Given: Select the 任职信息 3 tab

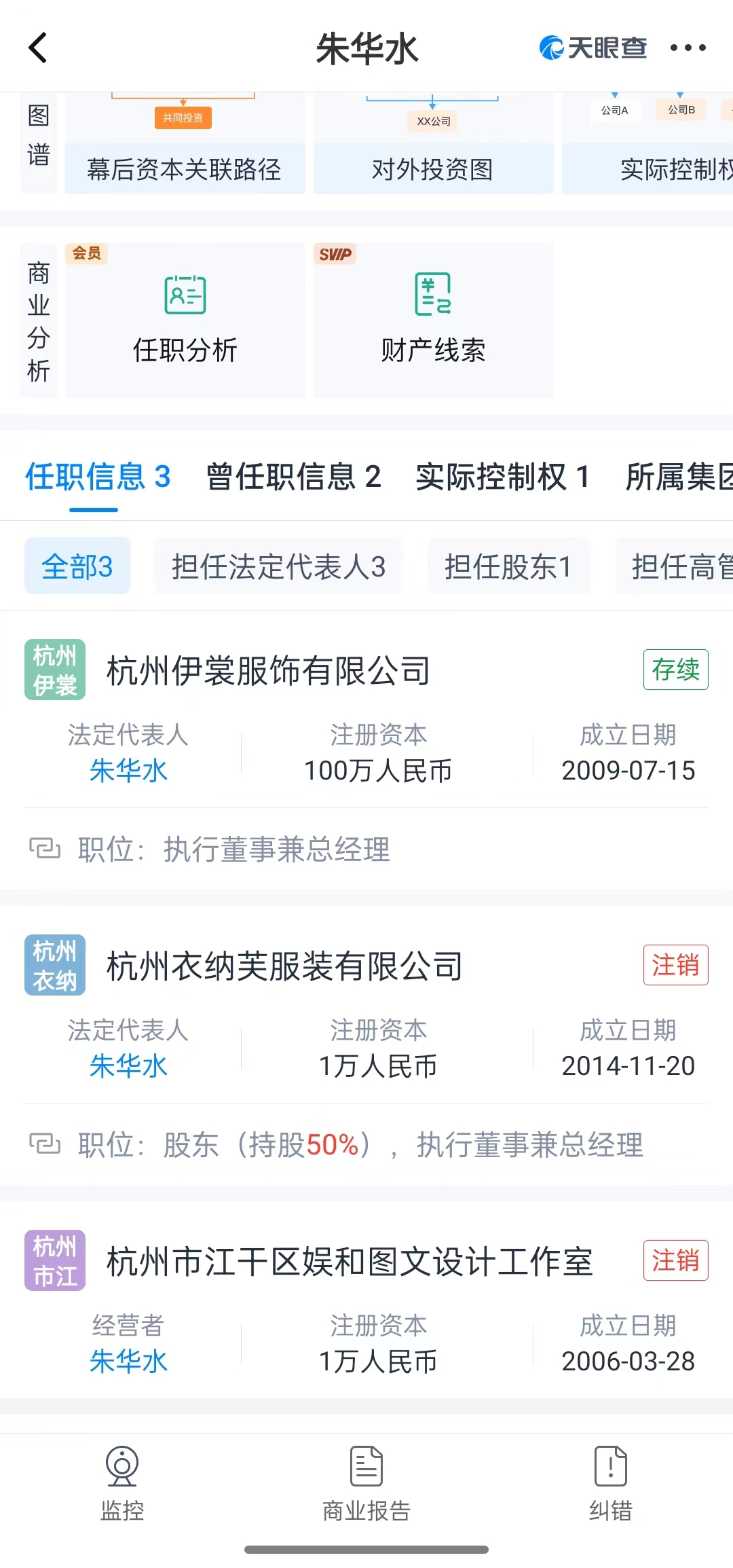Looking at the screenshot, I should (98, 477).
